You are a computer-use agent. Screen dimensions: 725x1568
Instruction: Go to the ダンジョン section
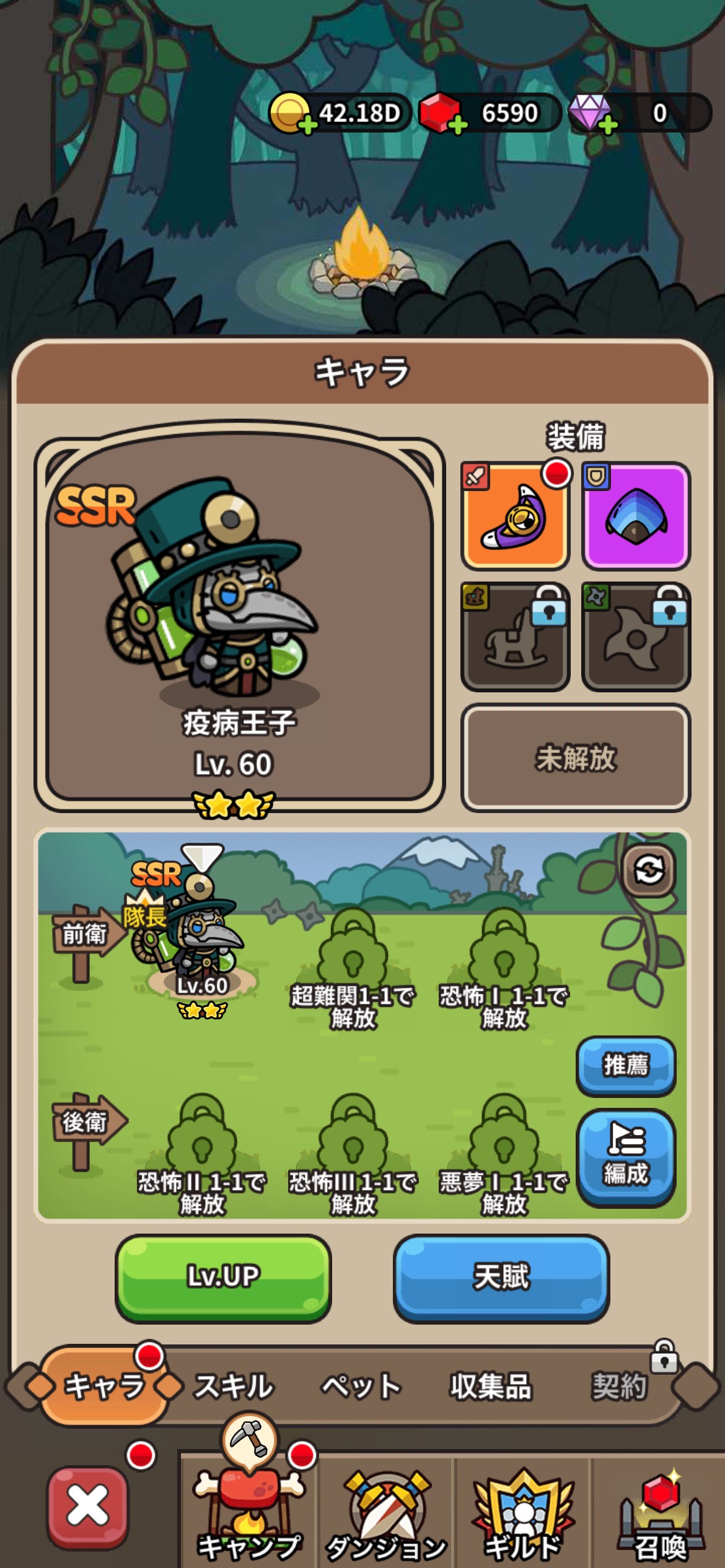[387, 1515]
